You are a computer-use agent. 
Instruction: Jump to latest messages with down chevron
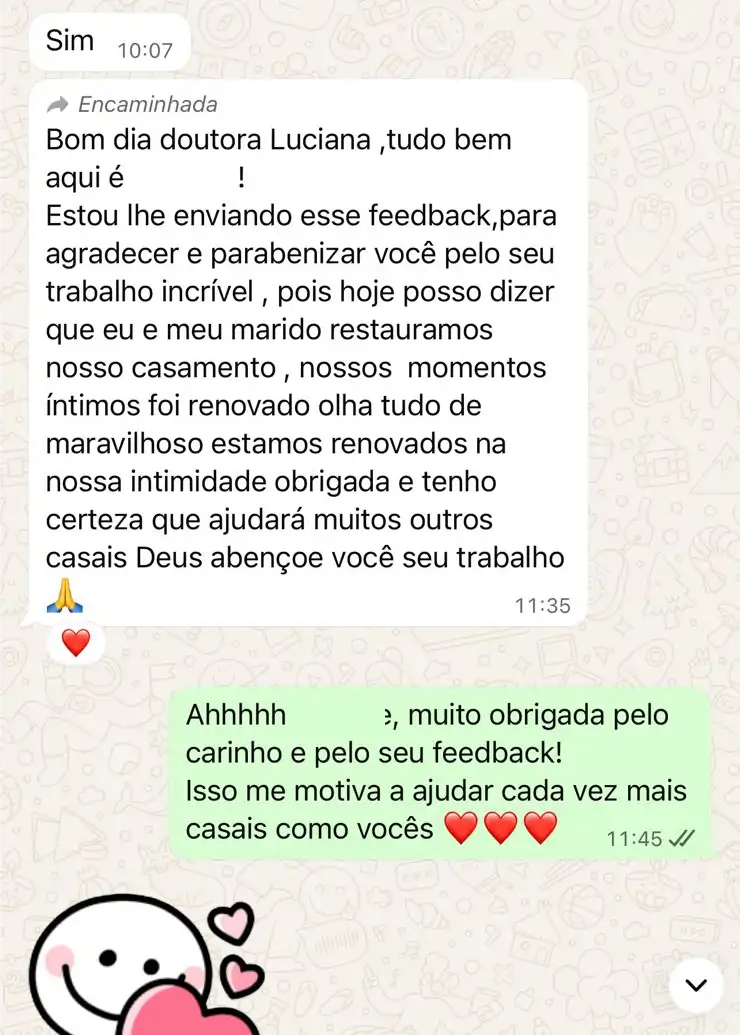tap(696, 985)
